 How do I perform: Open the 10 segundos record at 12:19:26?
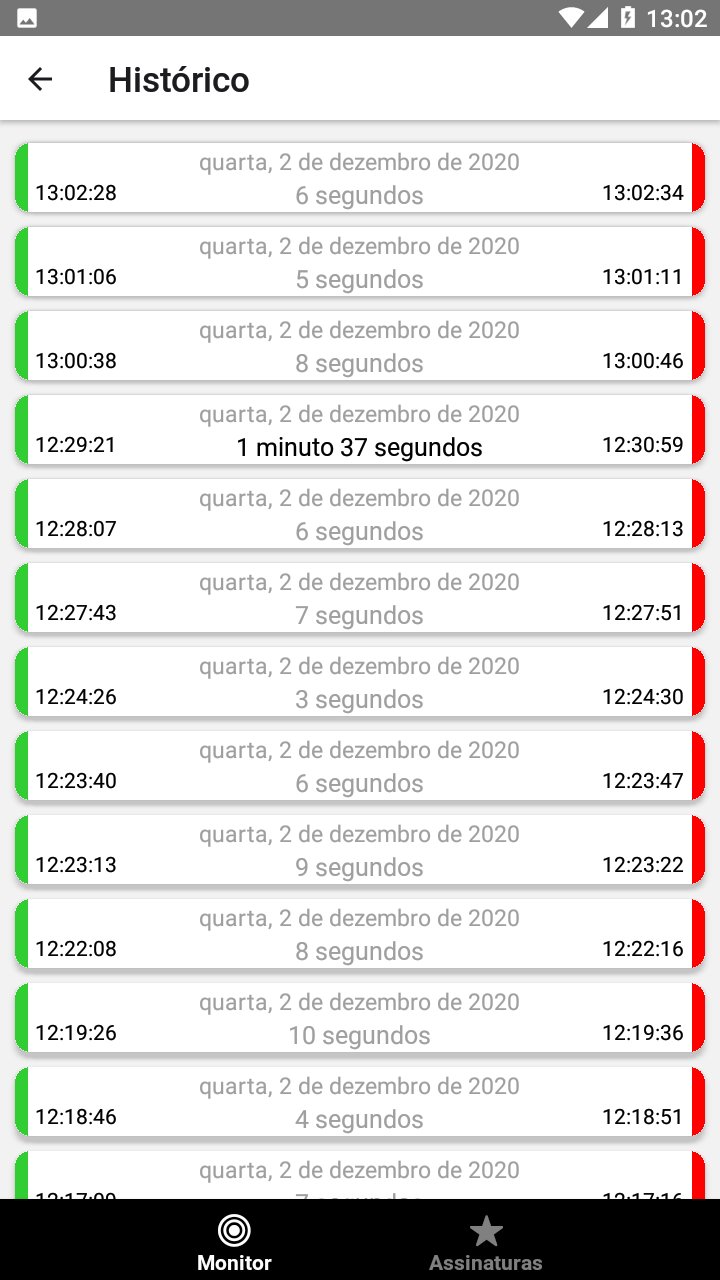click(x=359, y=1018)
